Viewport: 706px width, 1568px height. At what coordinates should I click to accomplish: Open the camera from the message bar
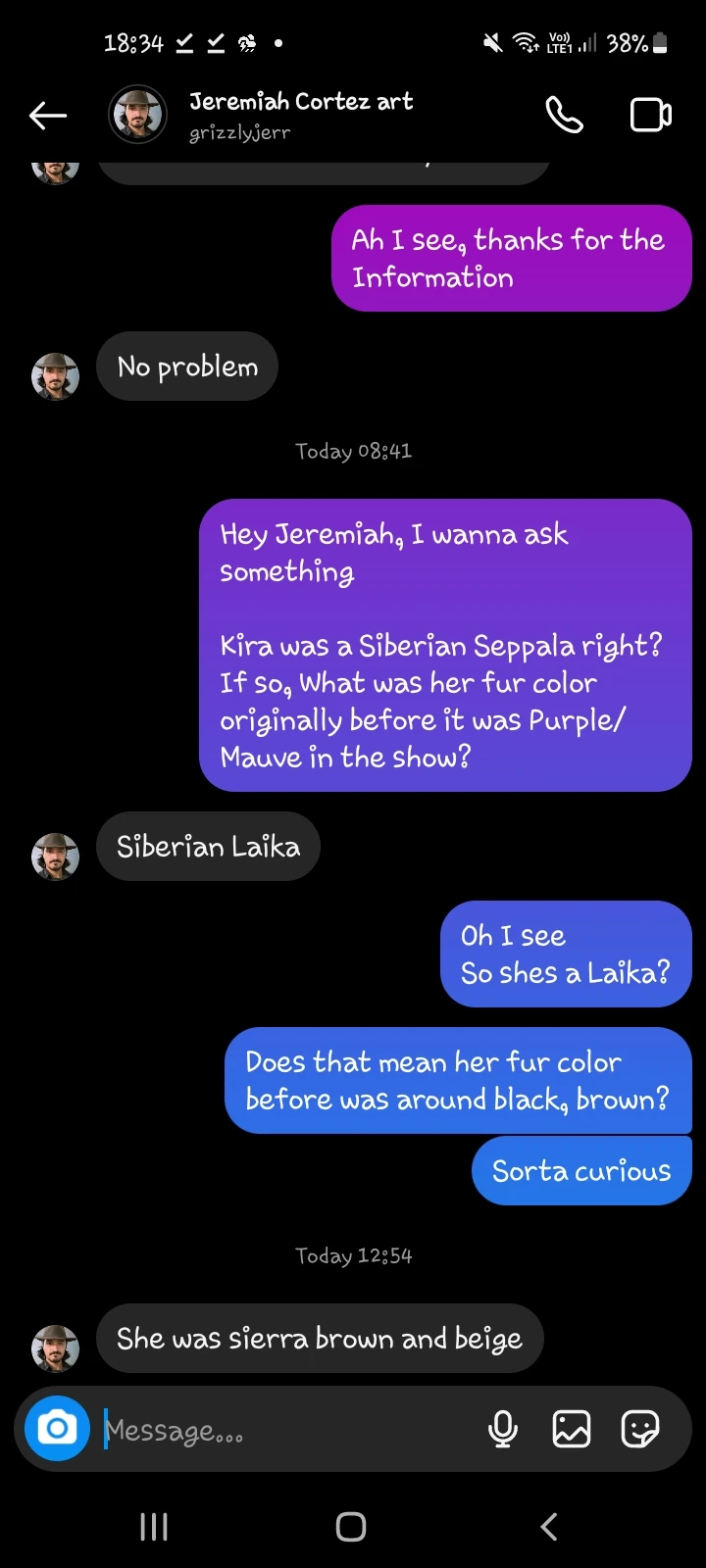(57, 1429)
